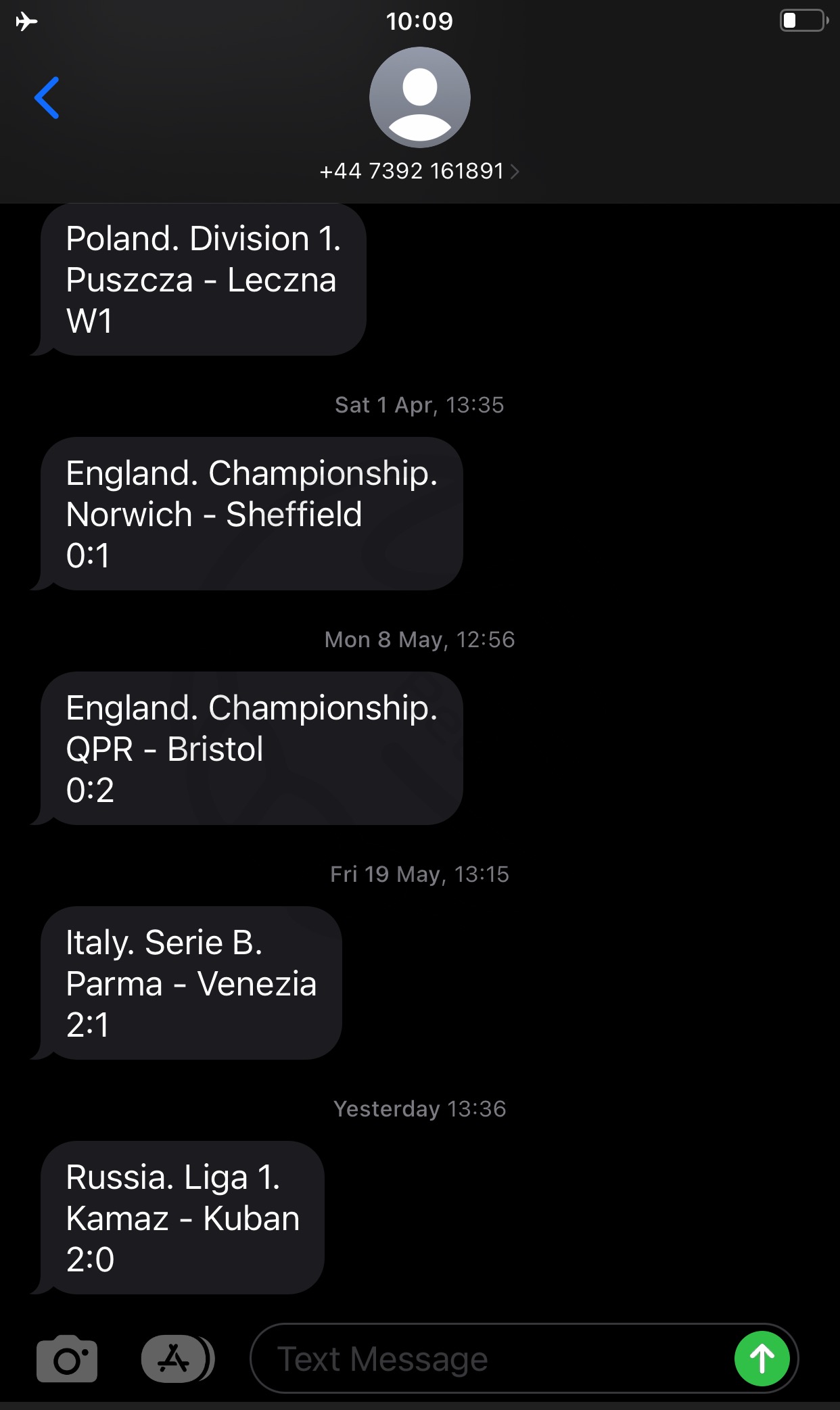This screenshot has height=1410, width=840.
Task: Open the camera to attach a photo
Action: pos(67,1359)
